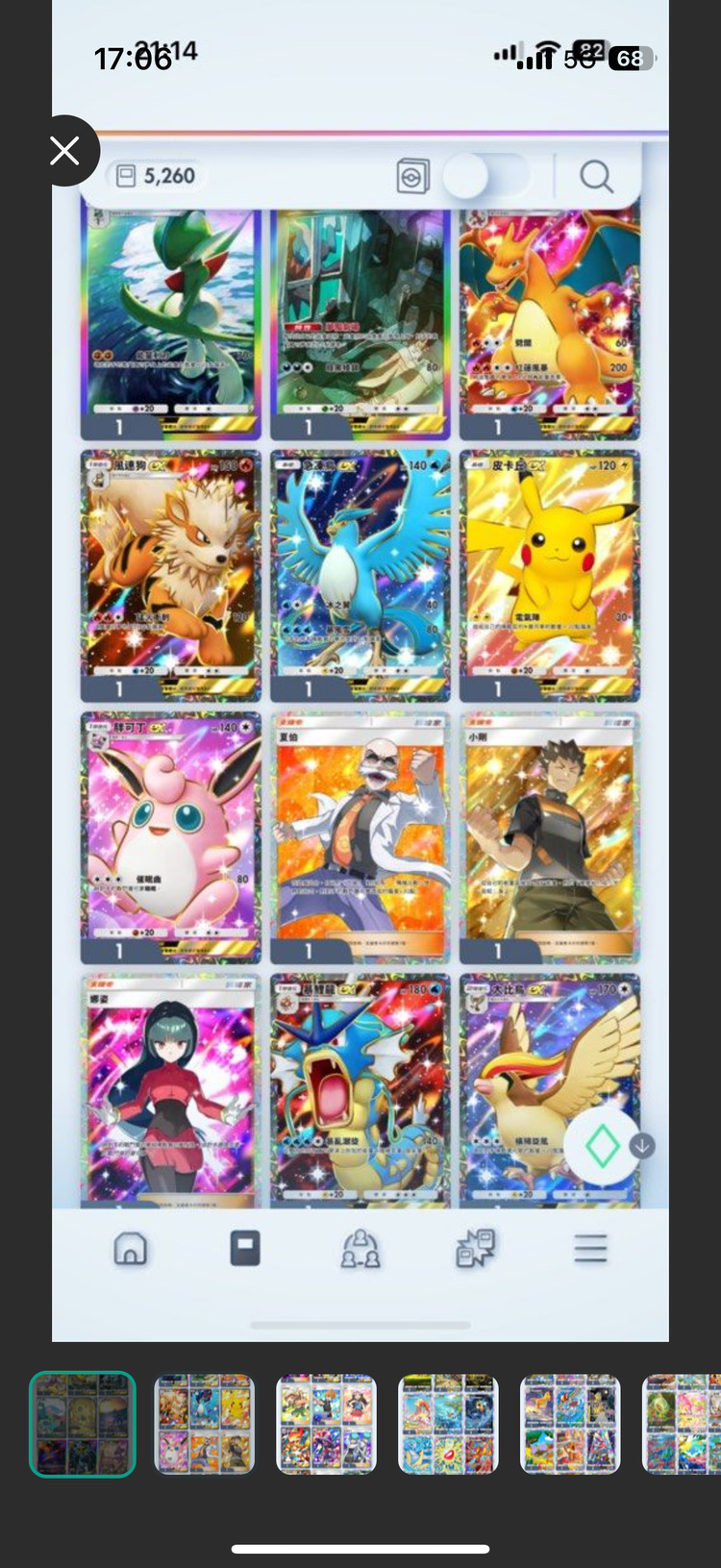View the third thumbnail in the strip
Viewport: 721px width, 1568px height.
pos(326,1424)
